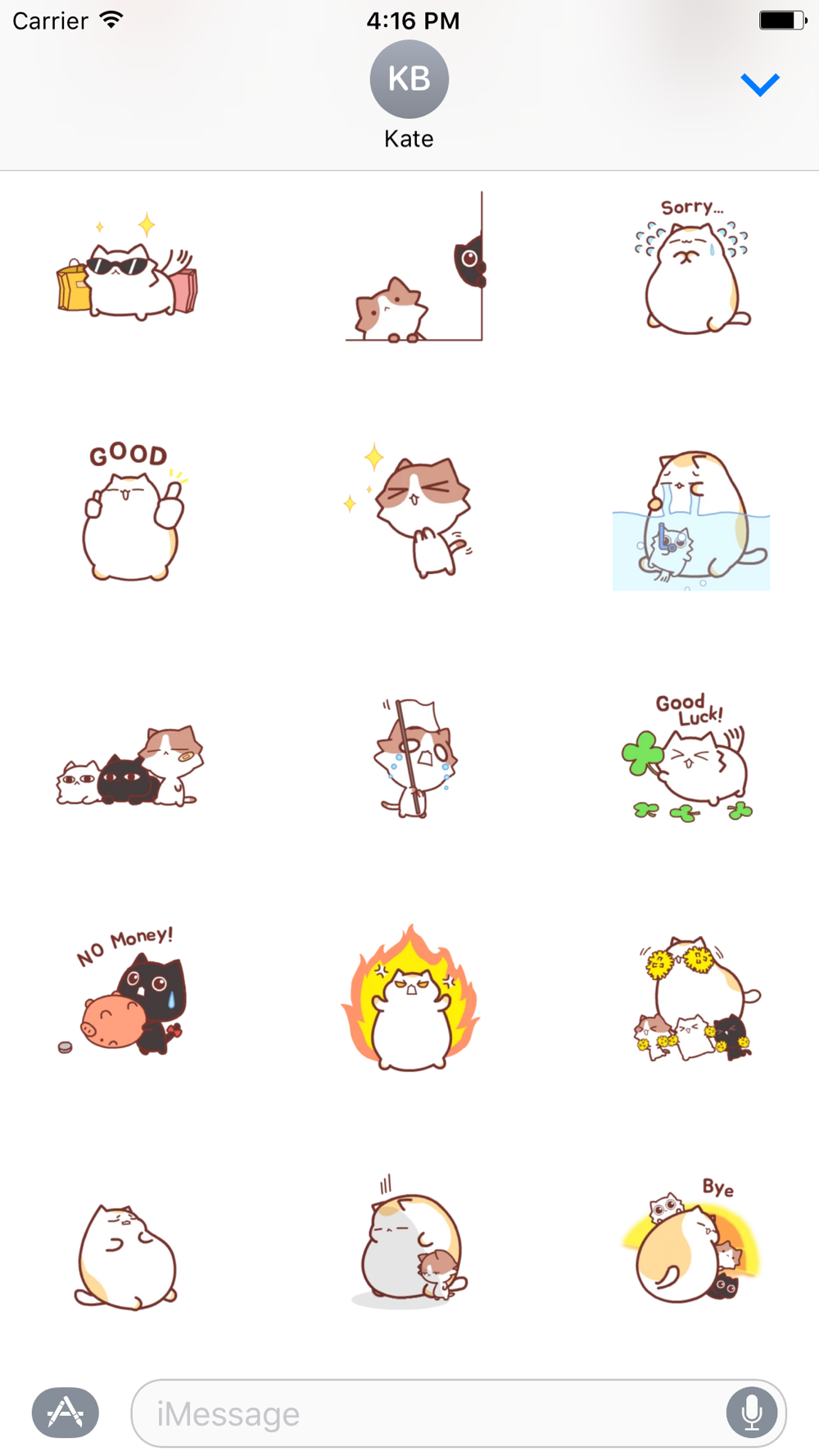The width and height of the screenshot is (819, 1456).
Task: Select the crying cat with white flag sticker
Action: (414, 757)
